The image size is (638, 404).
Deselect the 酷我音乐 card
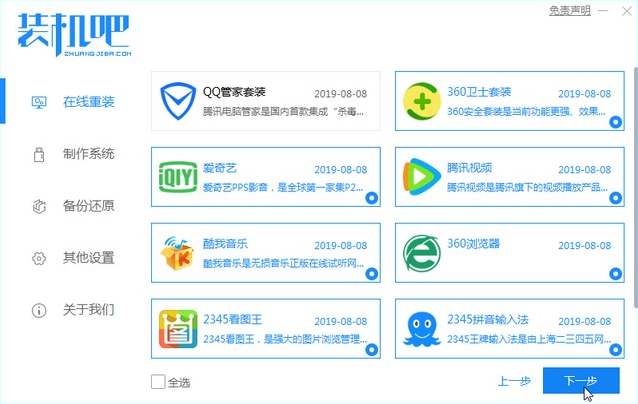266,253
